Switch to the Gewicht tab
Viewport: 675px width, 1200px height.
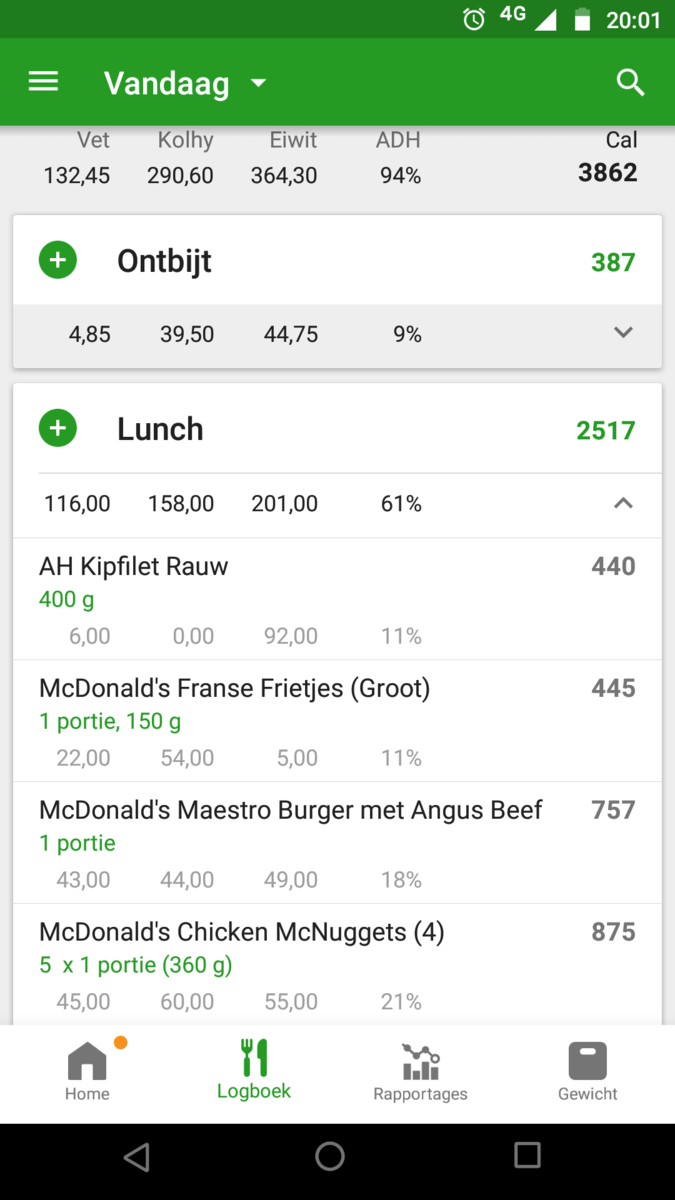pyautogui.click(x=587, y=1071)
